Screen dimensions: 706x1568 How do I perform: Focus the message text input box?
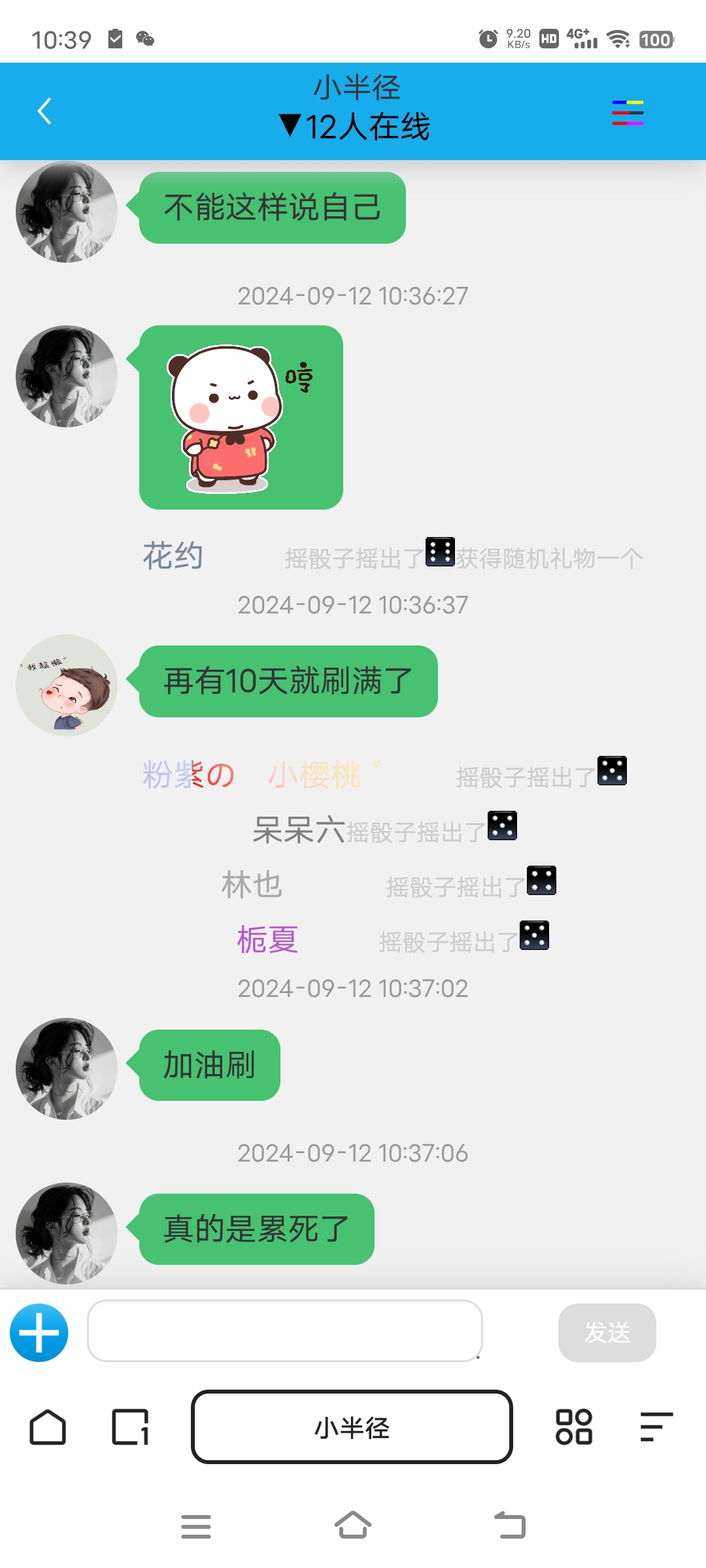(x=285, y=1331)
